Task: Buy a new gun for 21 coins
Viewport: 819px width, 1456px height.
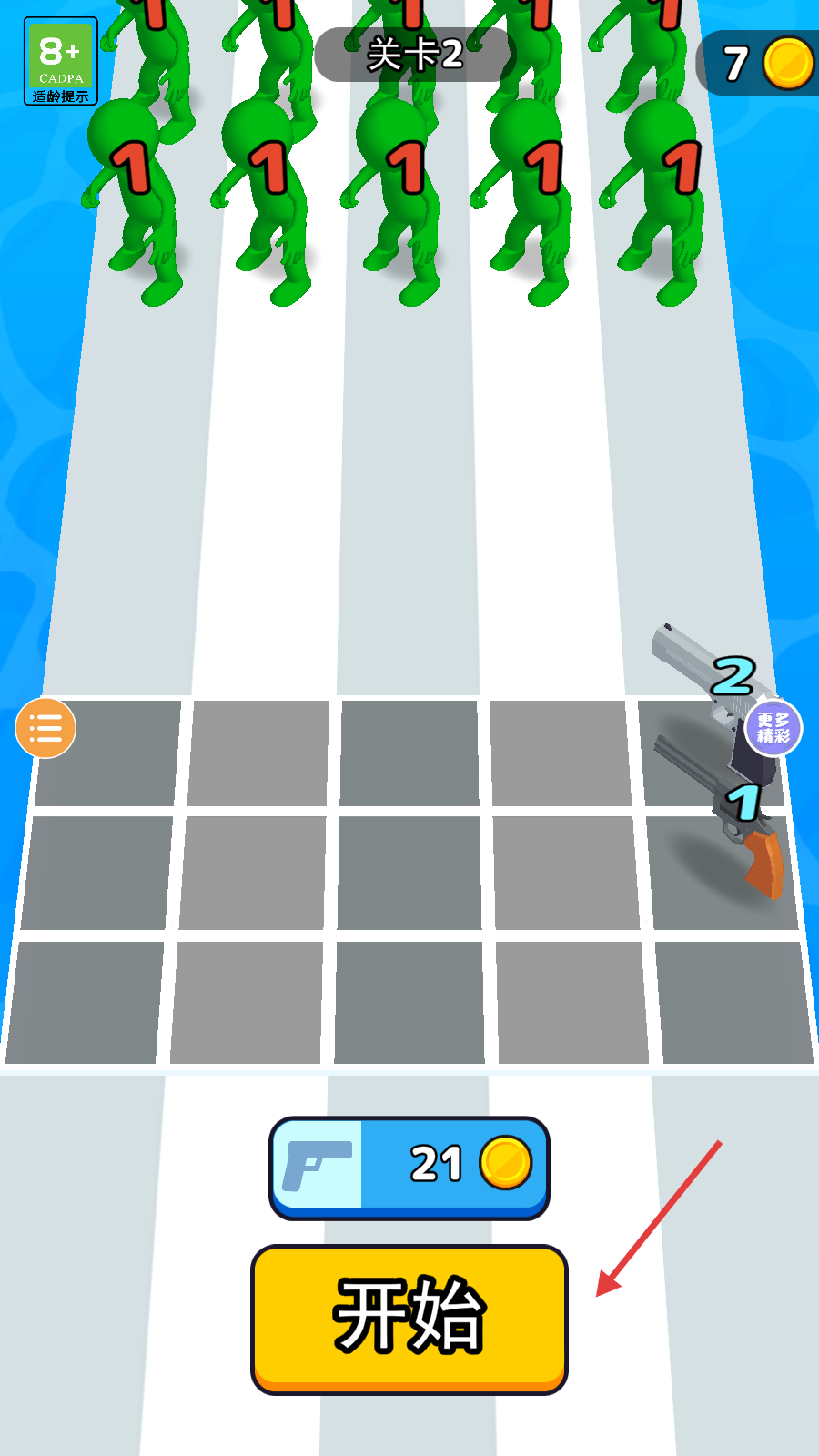Action: pyautogui.click(x=409, y=1168)
